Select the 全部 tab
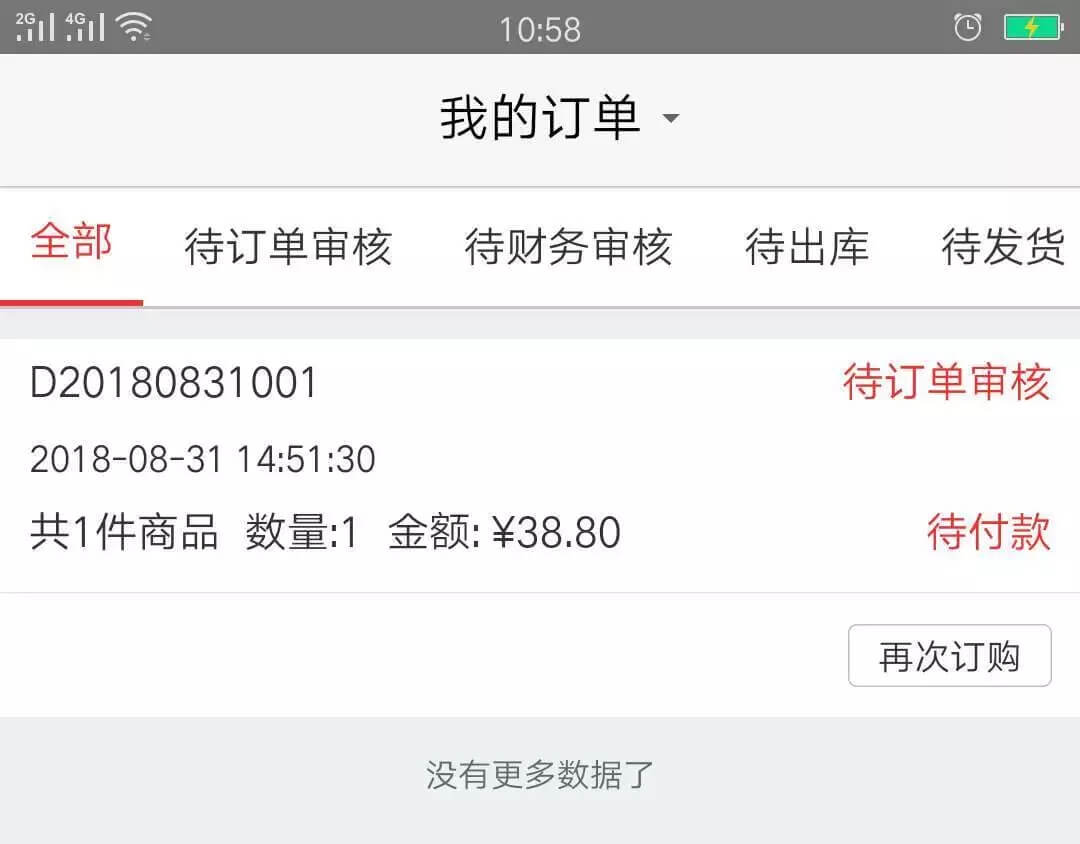 click(71, 245)
